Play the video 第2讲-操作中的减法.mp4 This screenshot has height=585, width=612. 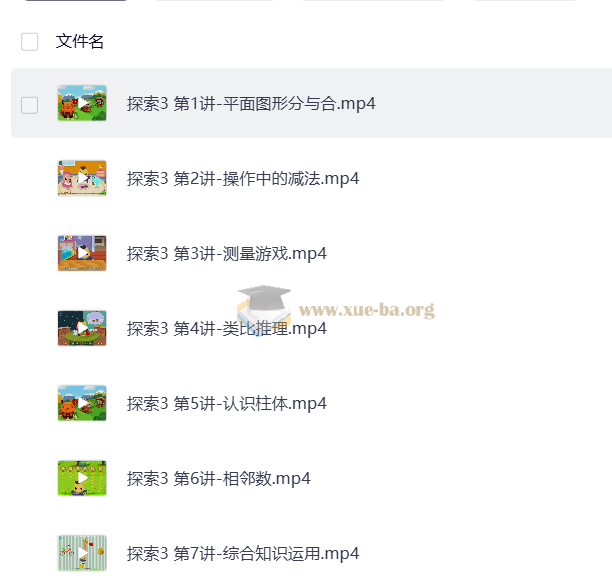242,179
